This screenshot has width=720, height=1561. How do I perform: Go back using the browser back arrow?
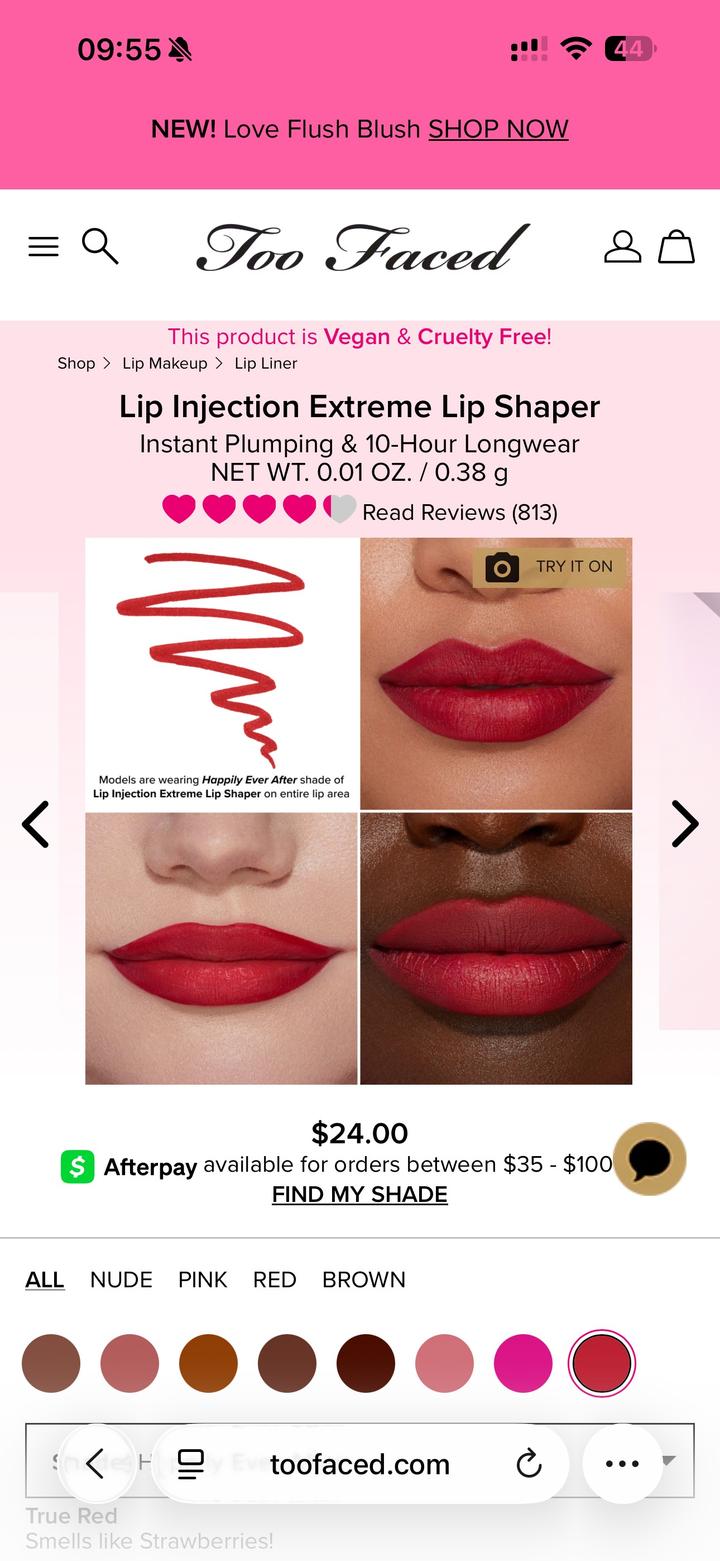(96, 1464)
